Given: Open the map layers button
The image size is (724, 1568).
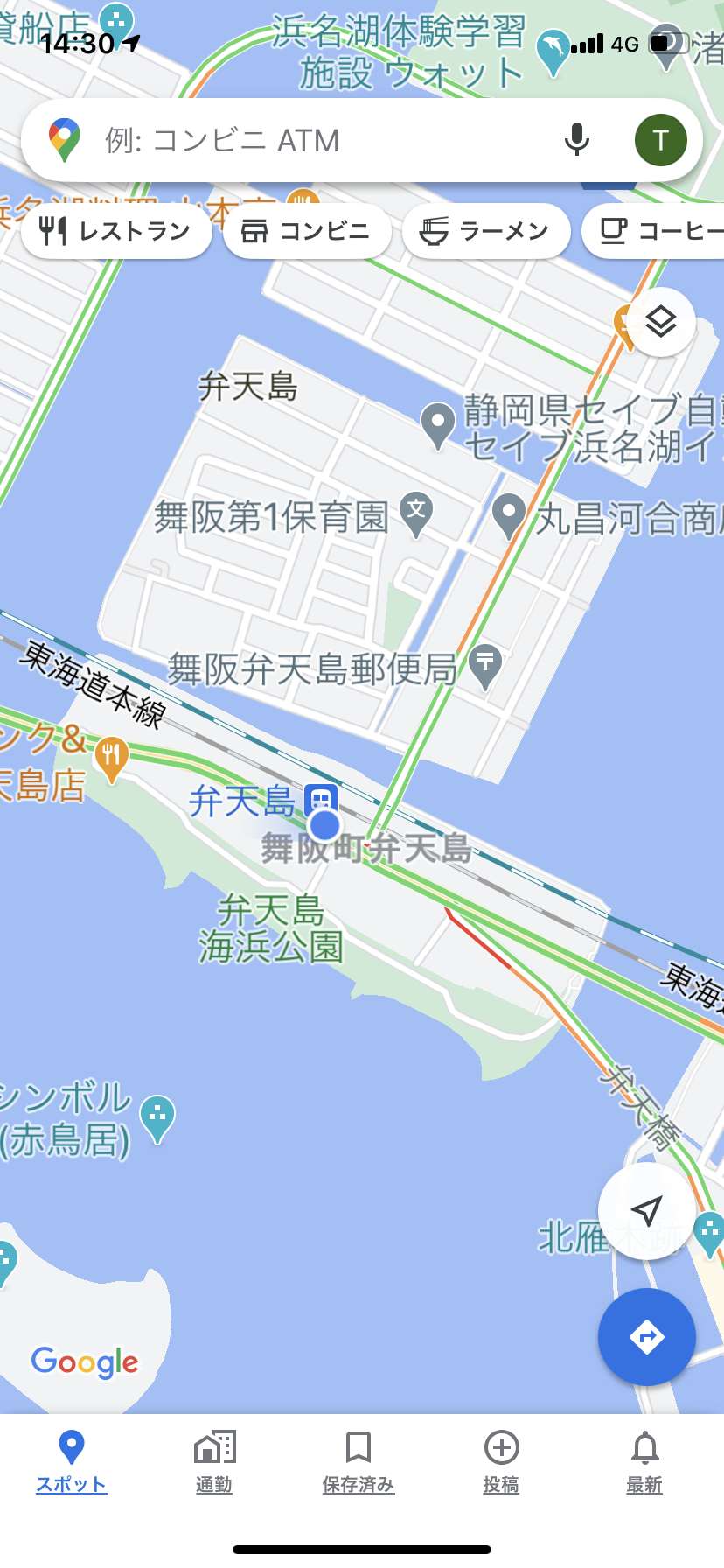Looking at the screenshot, I should click(x=661, y=322).
